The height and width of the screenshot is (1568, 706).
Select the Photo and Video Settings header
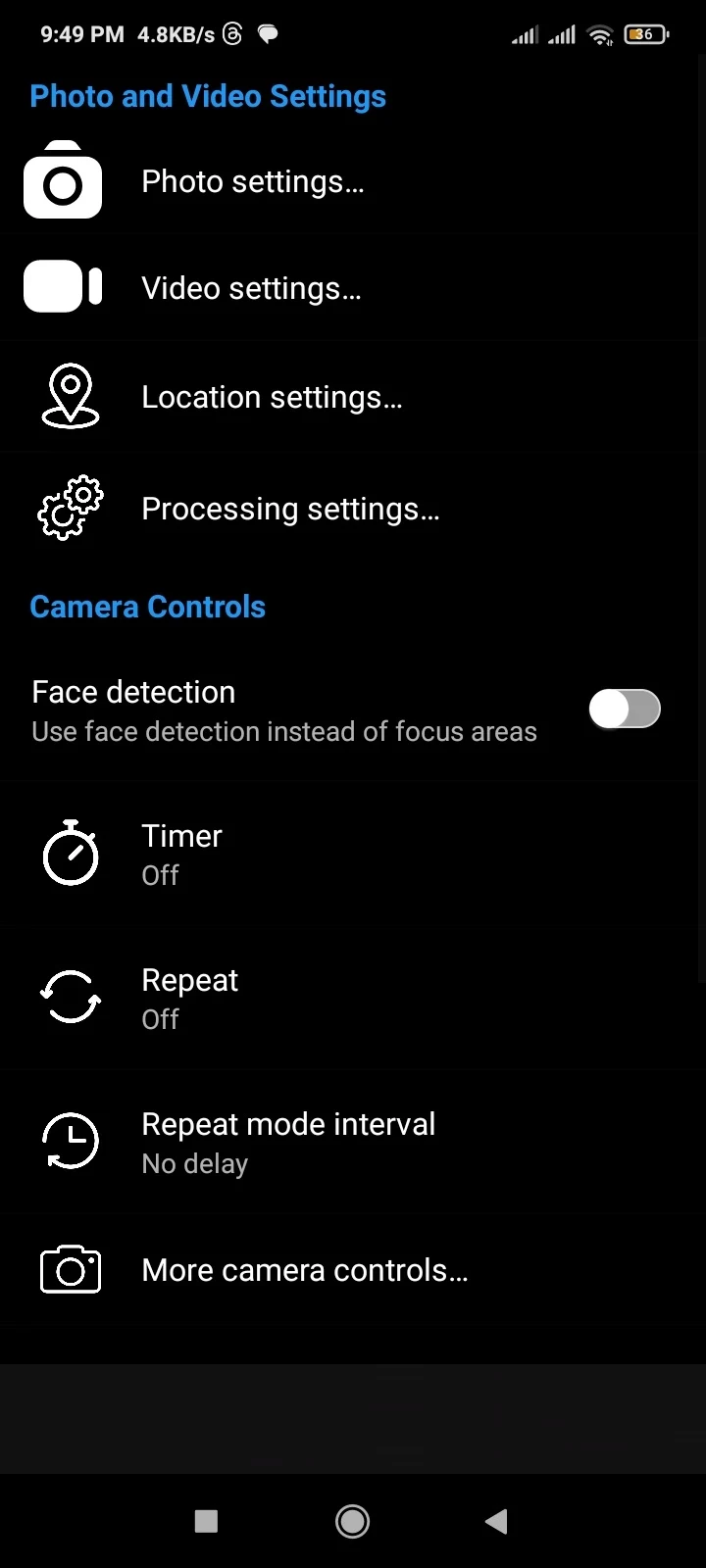[x=208, y=95]
